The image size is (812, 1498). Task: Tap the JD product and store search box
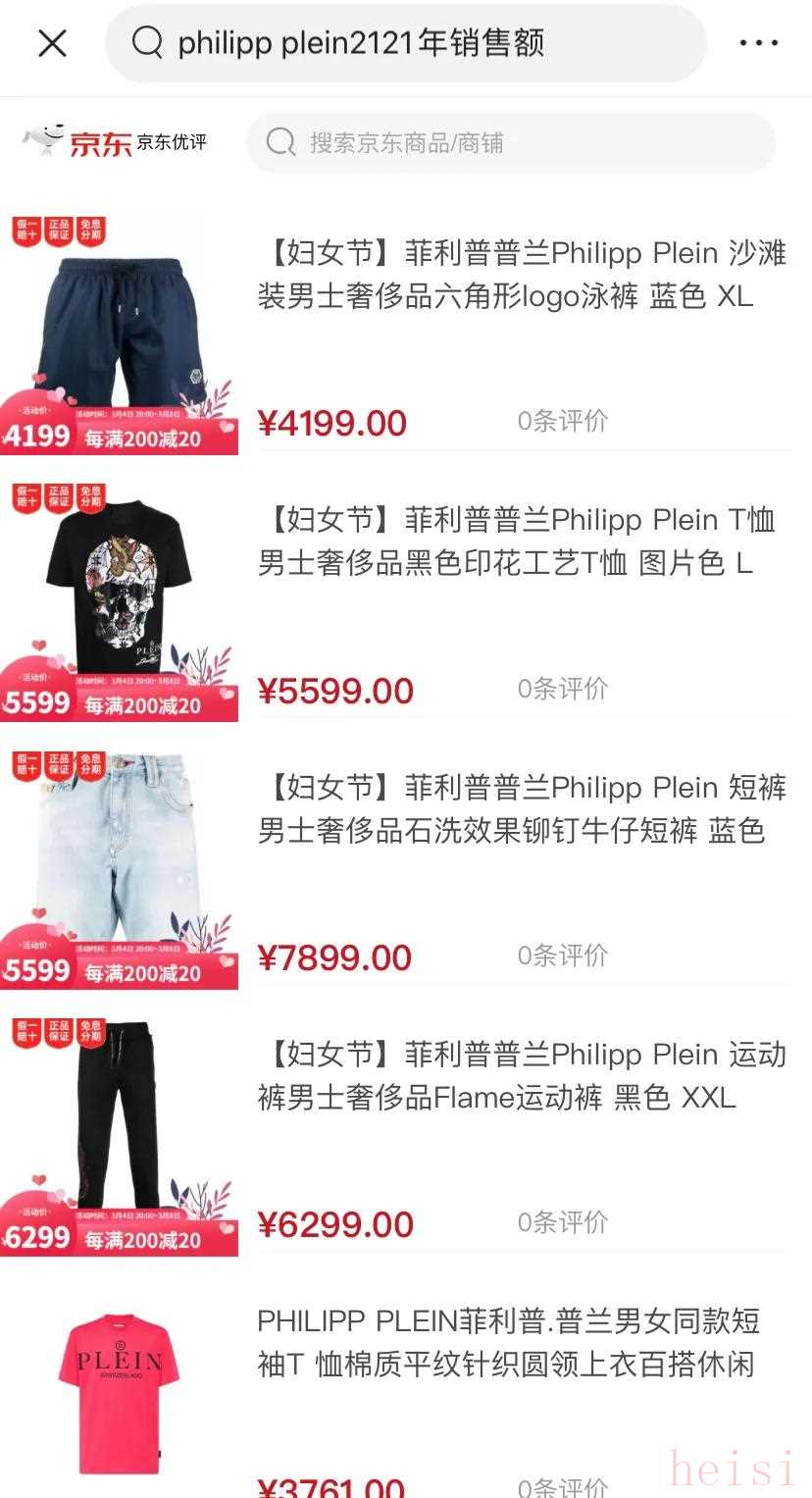tap(511, 142)
